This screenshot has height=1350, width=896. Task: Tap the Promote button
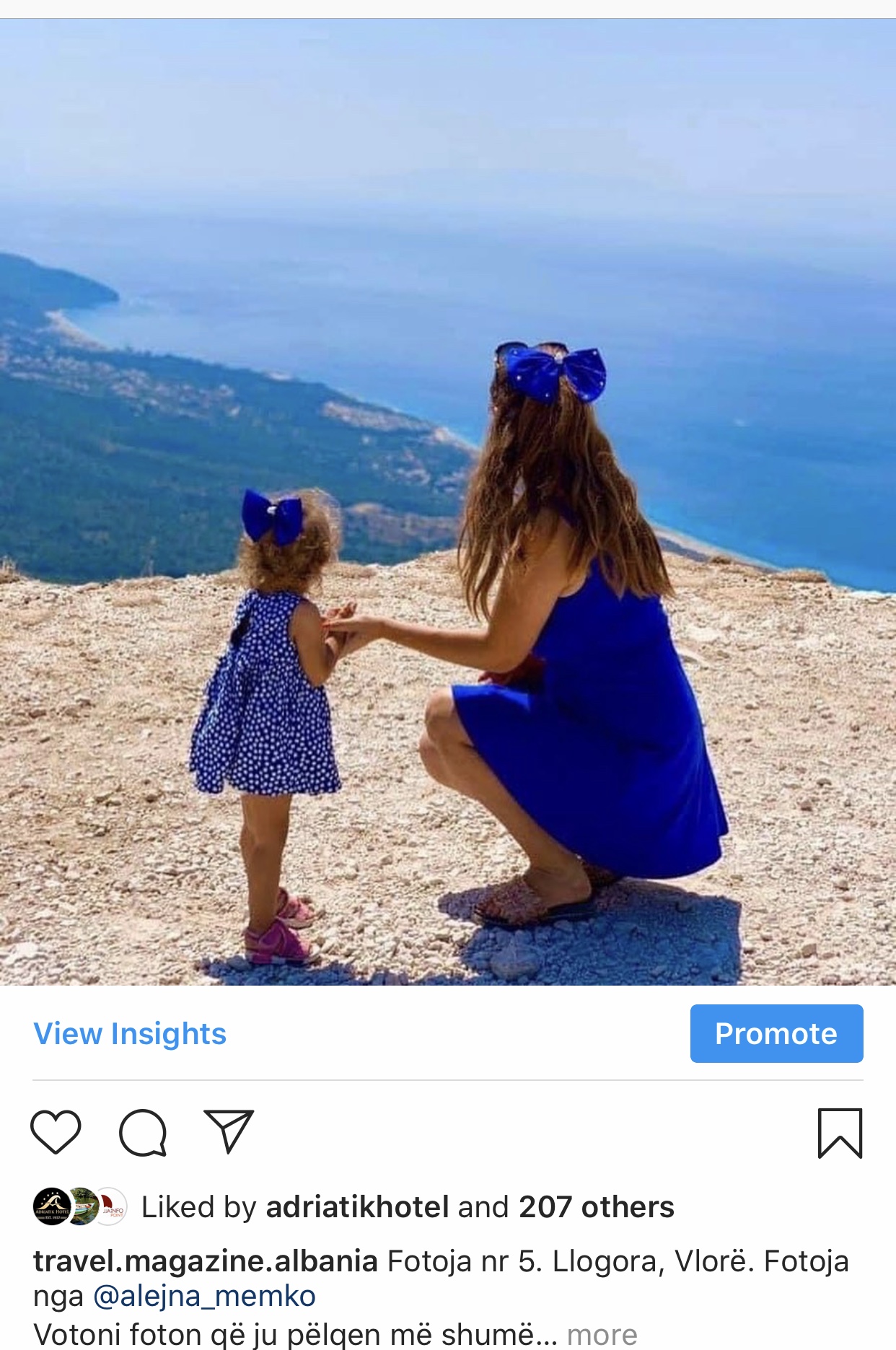(x=776, y=1034)
